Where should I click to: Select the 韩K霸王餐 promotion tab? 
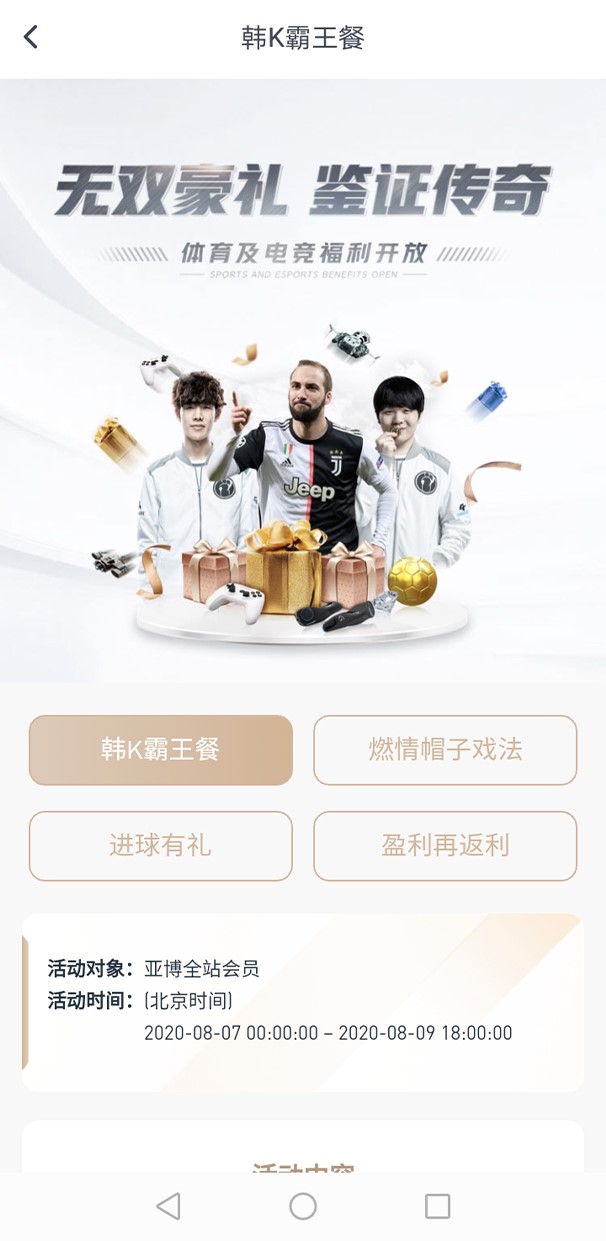[x=161, y=750]
